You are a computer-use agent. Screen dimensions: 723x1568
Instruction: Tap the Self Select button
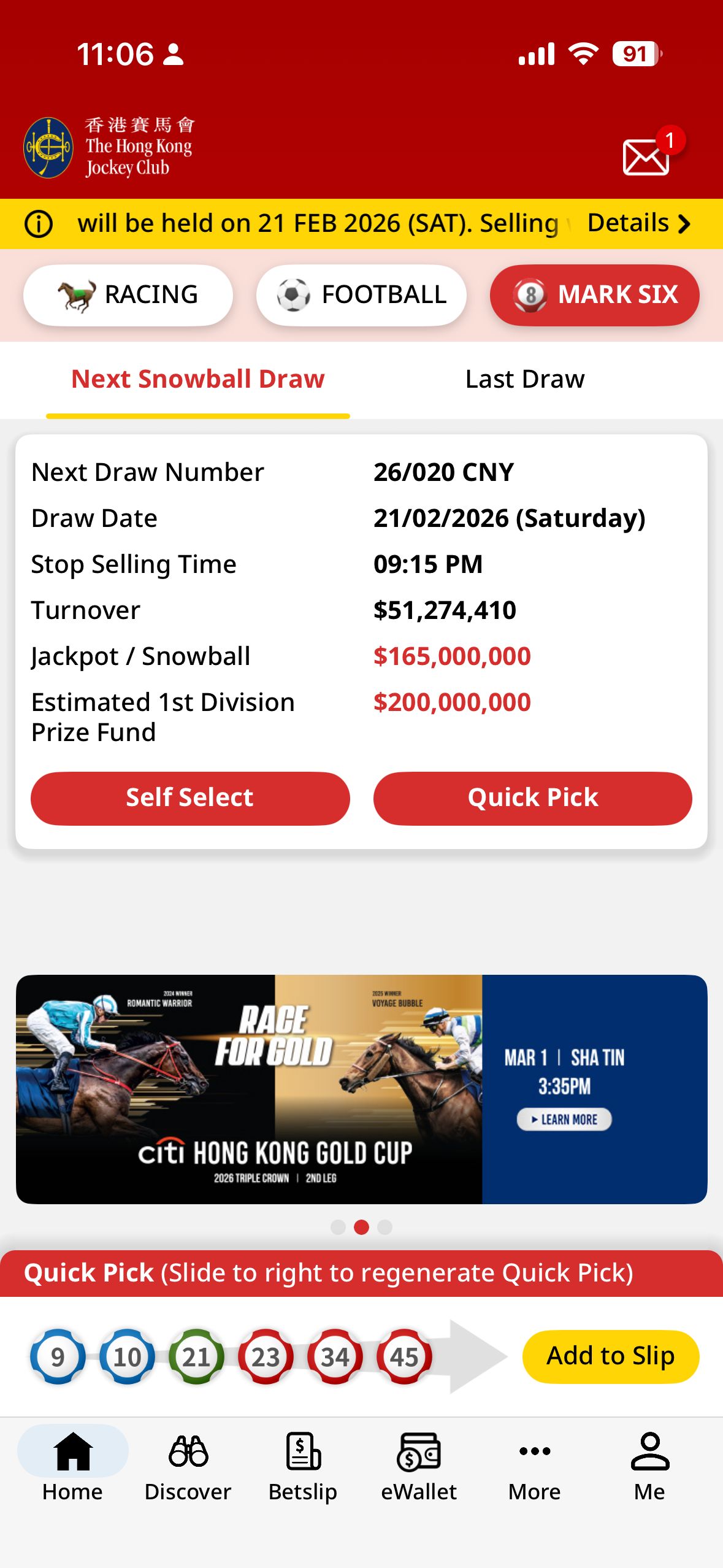190,797
